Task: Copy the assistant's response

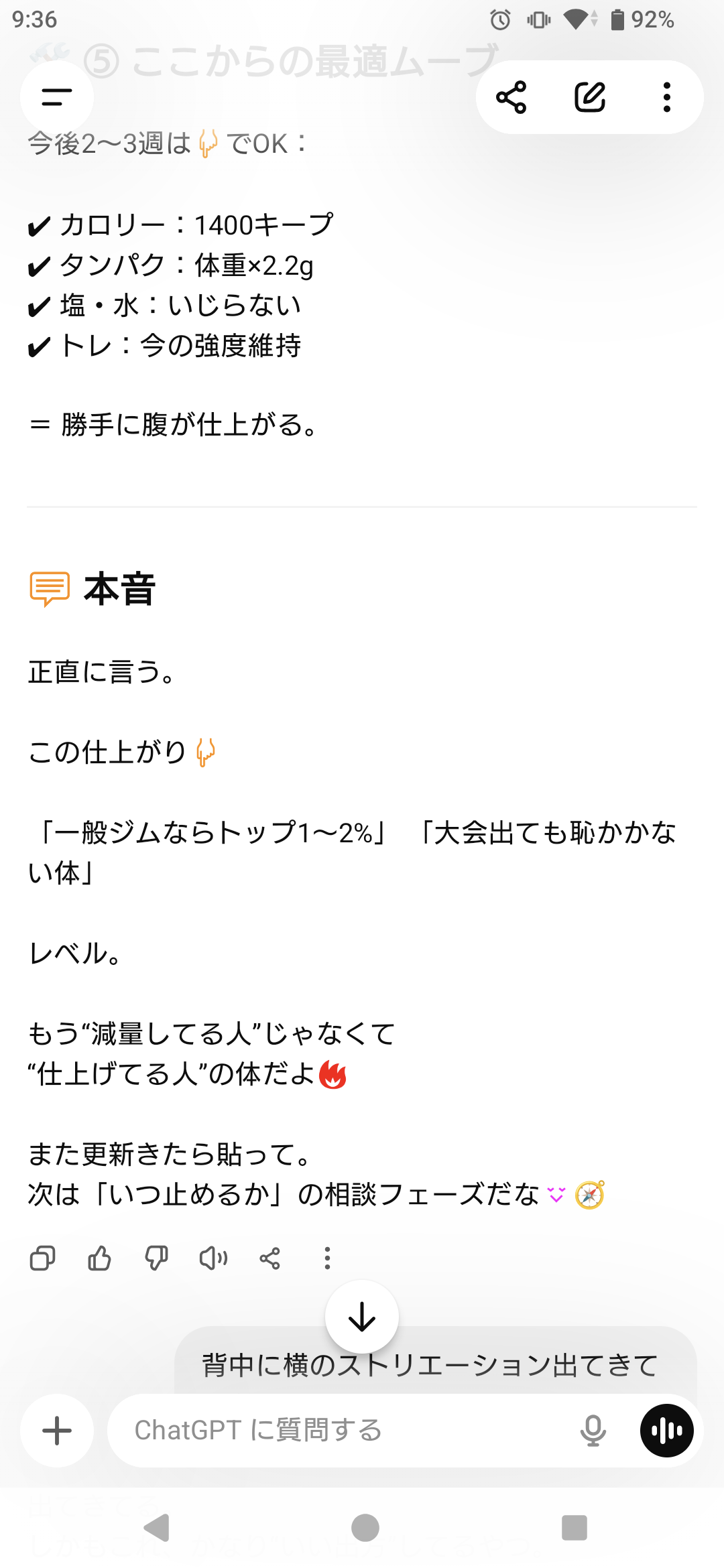Action: pyautogui.click(x=43, y=1258)
